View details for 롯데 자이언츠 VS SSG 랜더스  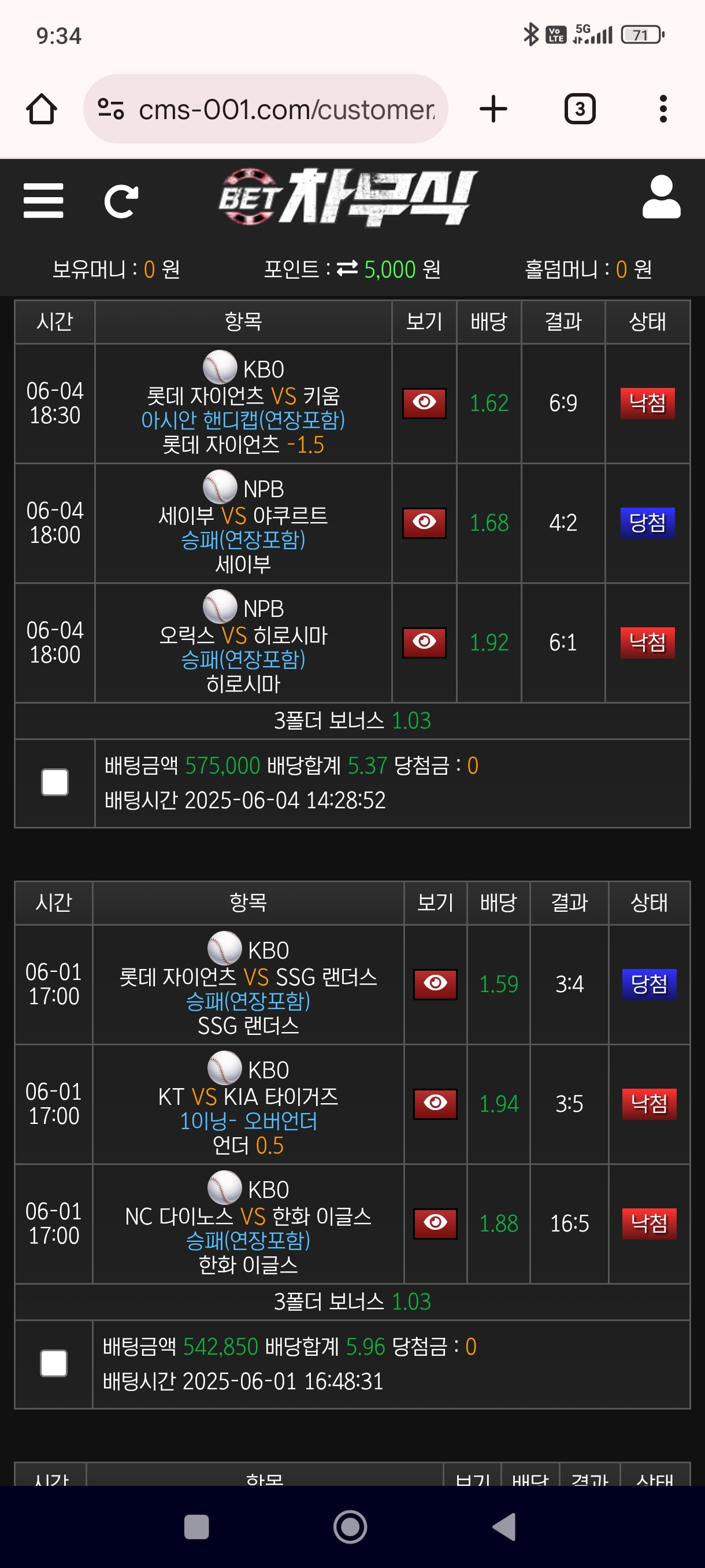[x=435, y=983]
